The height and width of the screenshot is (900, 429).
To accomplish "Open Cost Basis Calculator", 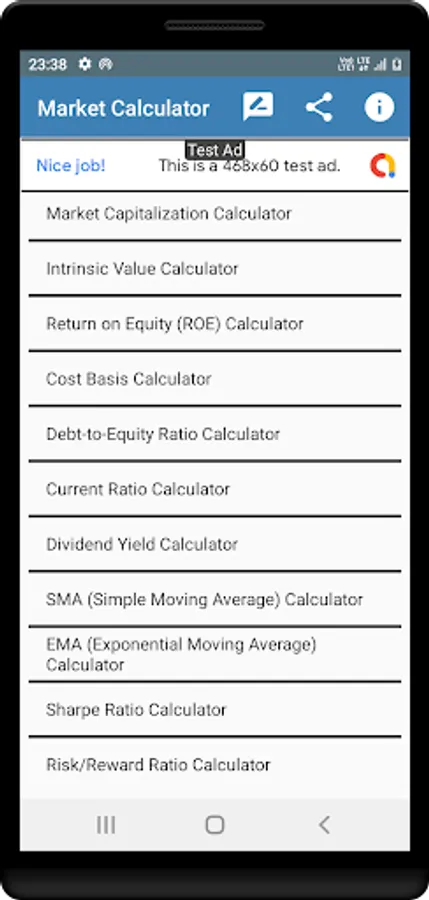I will point(215,379).
